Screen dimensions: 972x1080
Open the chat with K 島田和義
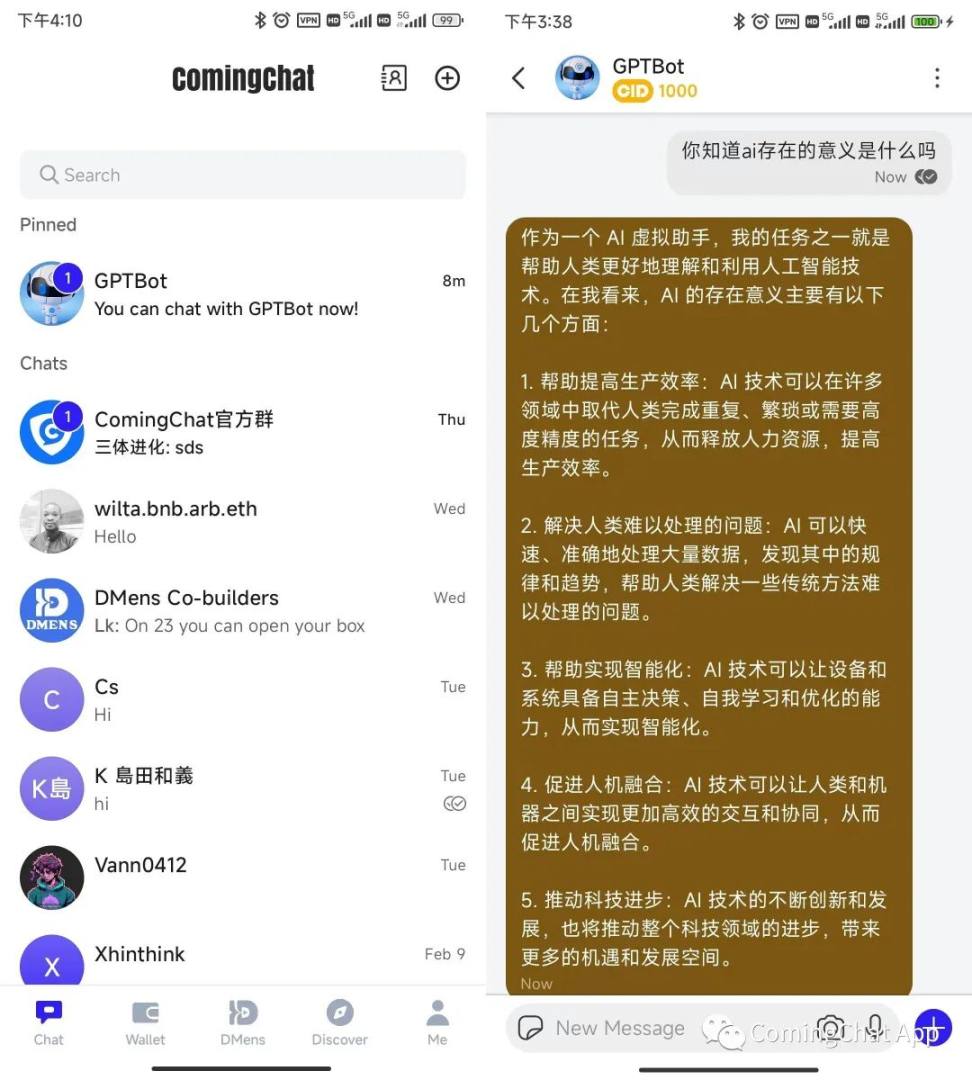click(x=242, y=789)
